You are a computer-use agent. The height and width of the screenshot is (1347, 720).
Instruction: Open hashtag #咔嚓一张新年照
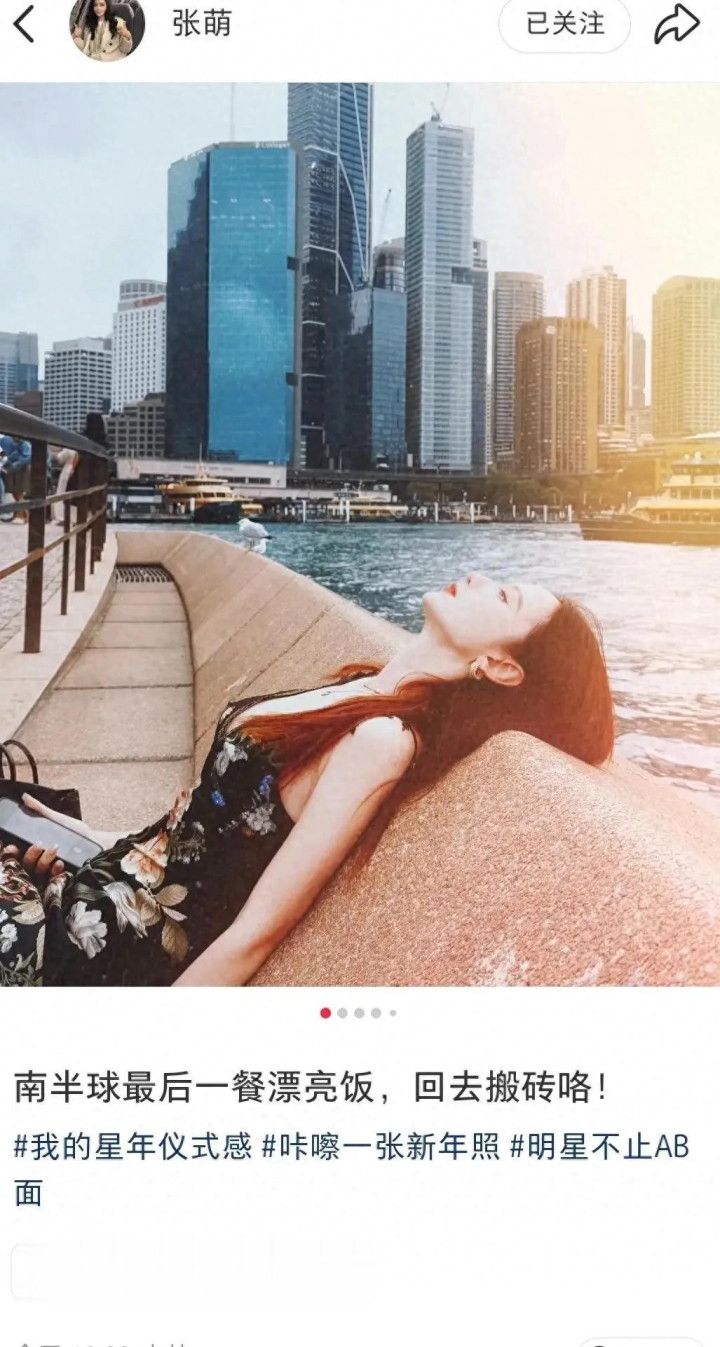pyautogui.click(x=381, y=1146)
